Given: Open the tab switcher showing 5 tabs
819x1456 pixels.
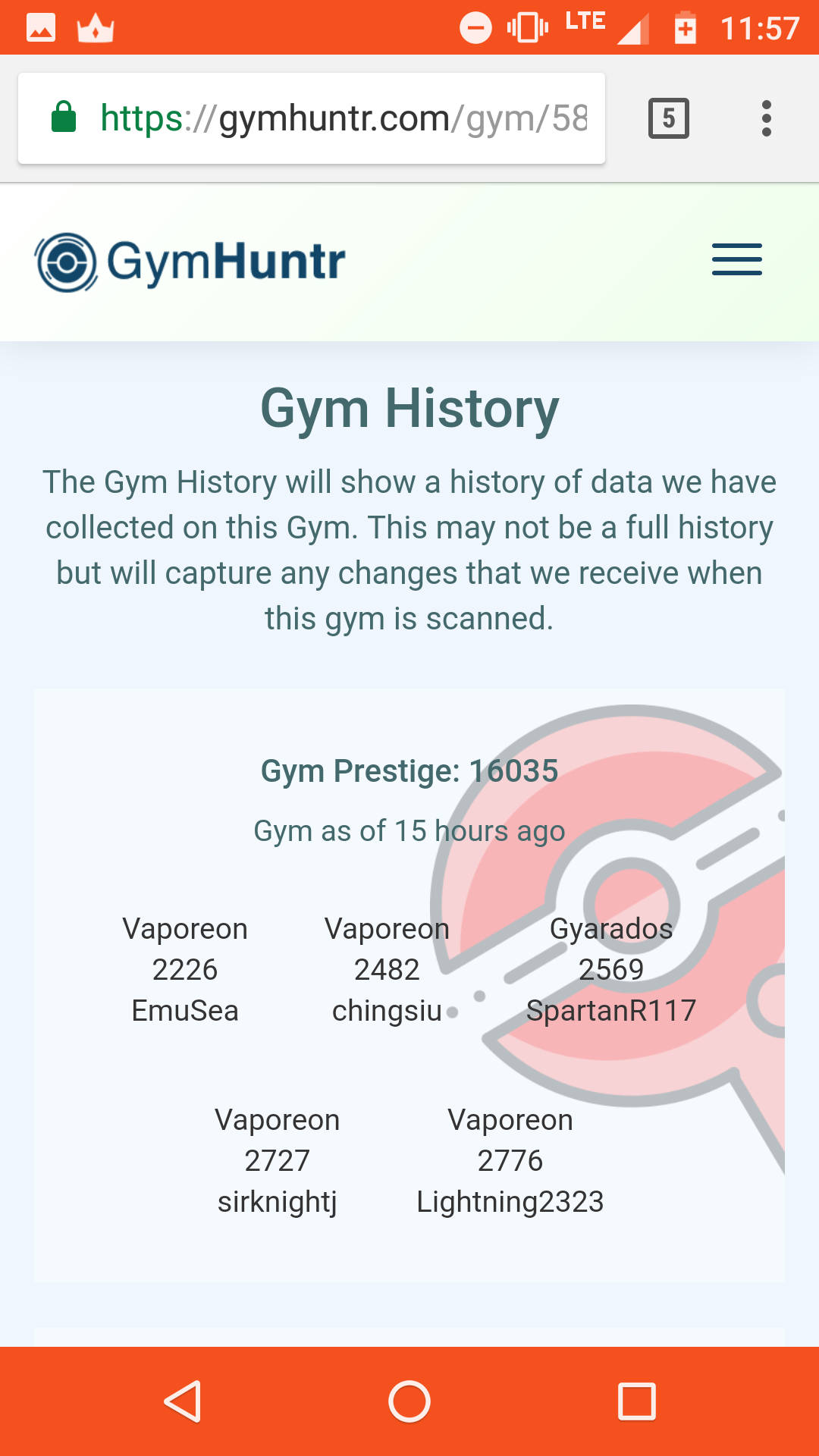Looking at the screenshot, I should 669,118.
